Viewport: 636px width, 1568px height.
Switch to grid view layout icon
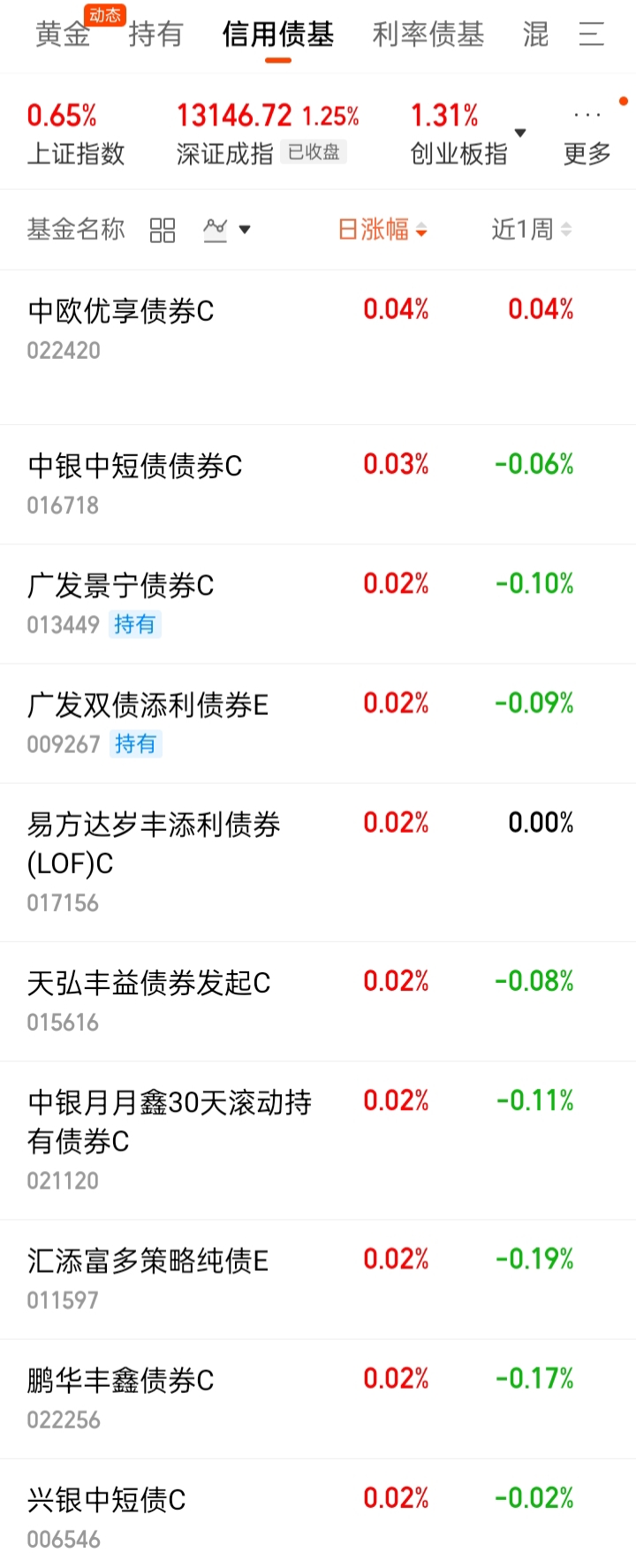click(x=163, y=231)
